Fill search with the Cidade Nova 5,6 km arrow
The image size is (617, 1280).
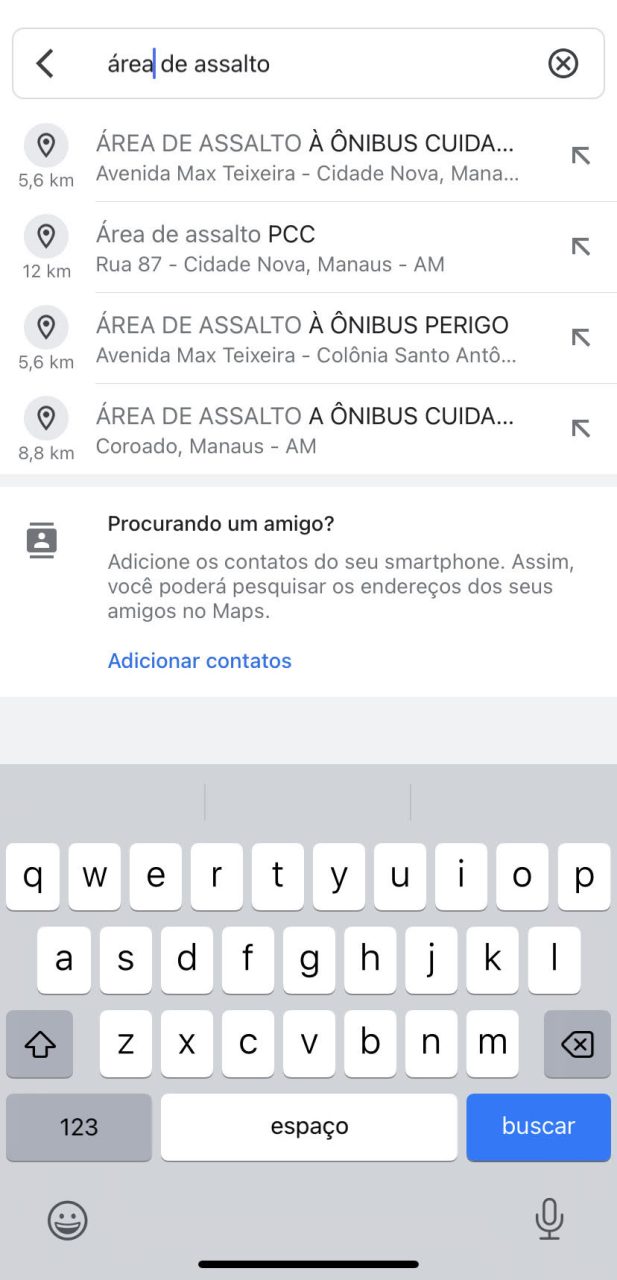580,156
